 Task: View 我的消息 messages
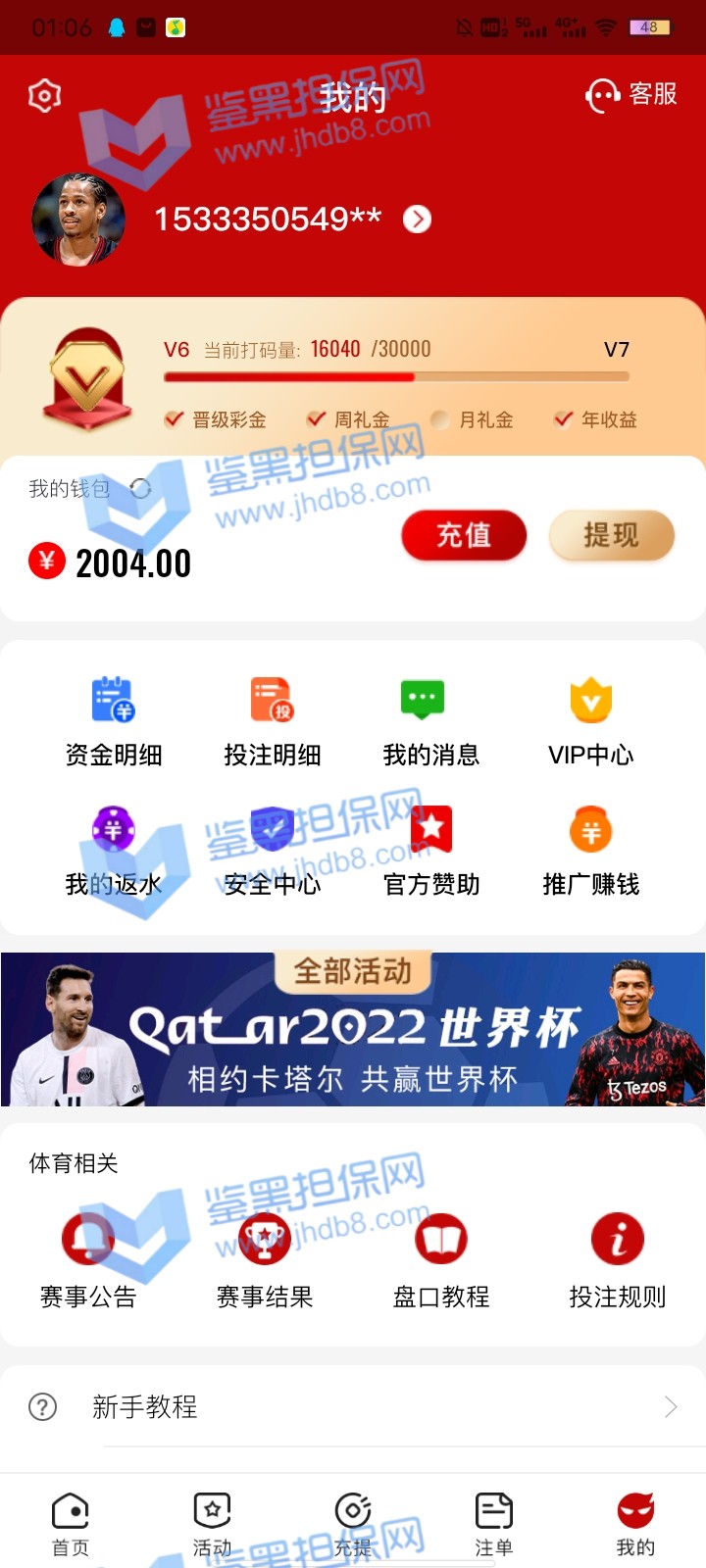click(x=430, y=720)
